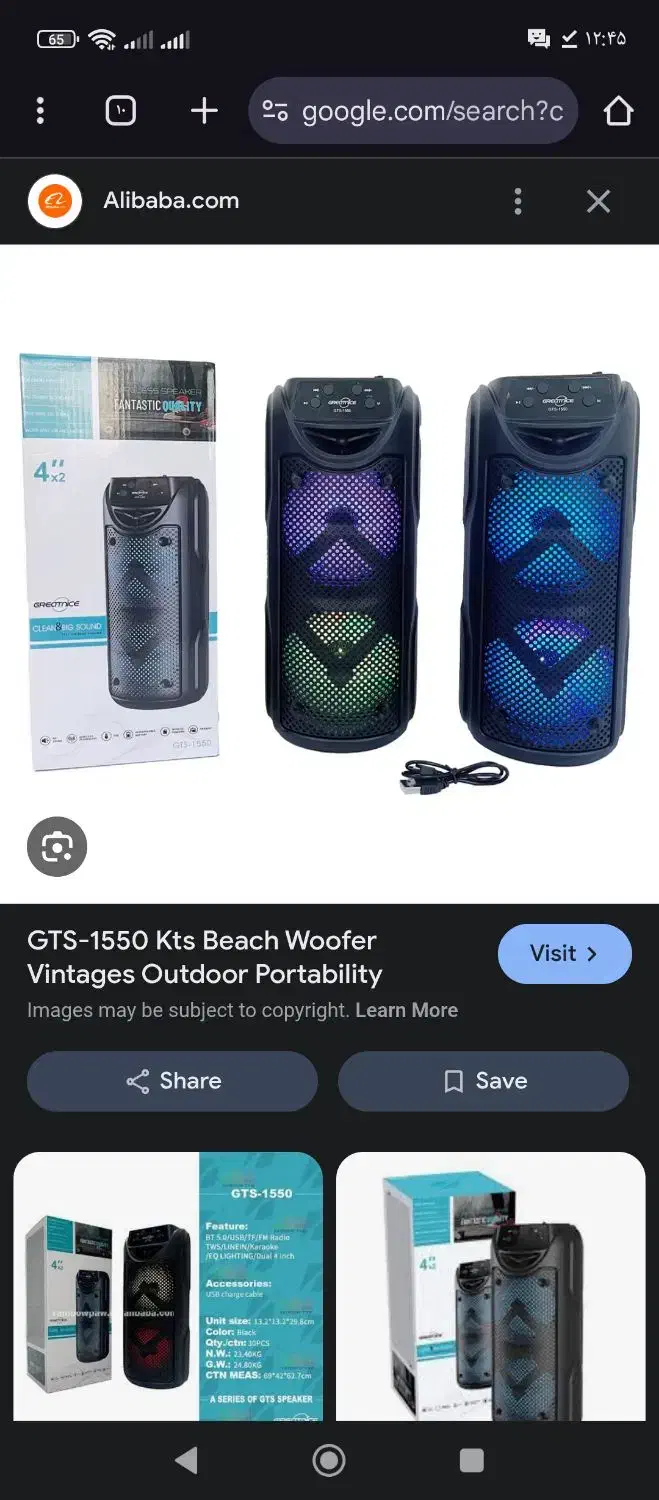The image size is (659, 1500).
Task: Open recent apps from navigation bar
Action: pyautogui.click(x=471, y=1461)
